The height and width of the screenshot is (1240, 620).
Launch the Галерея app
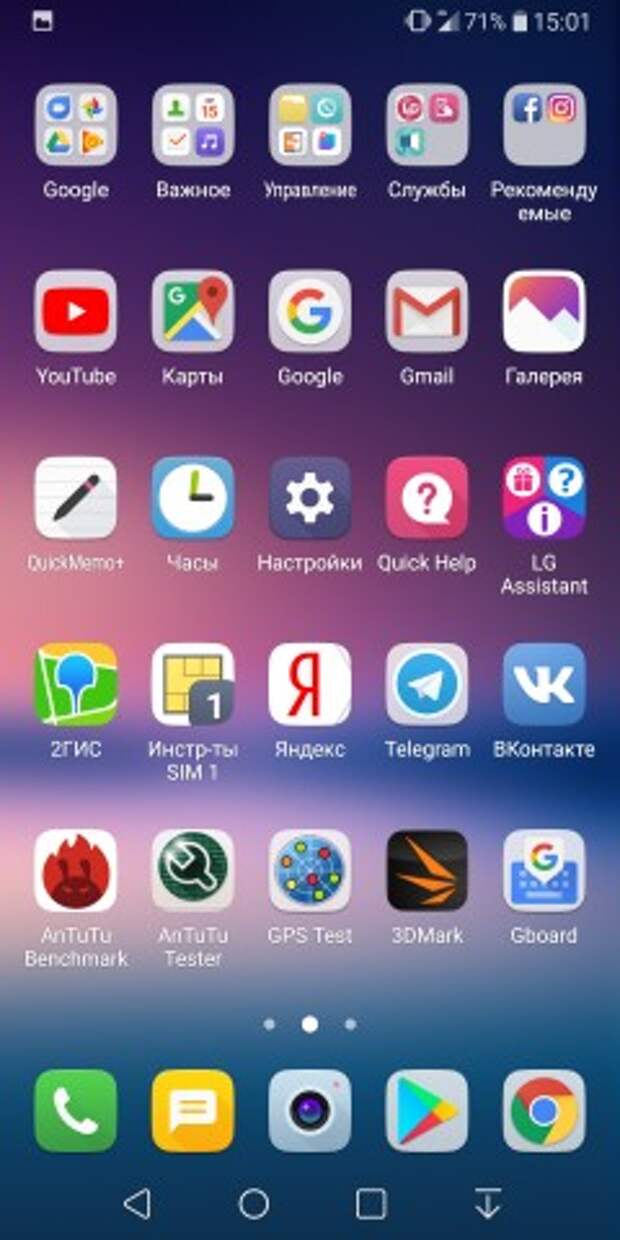544,311
